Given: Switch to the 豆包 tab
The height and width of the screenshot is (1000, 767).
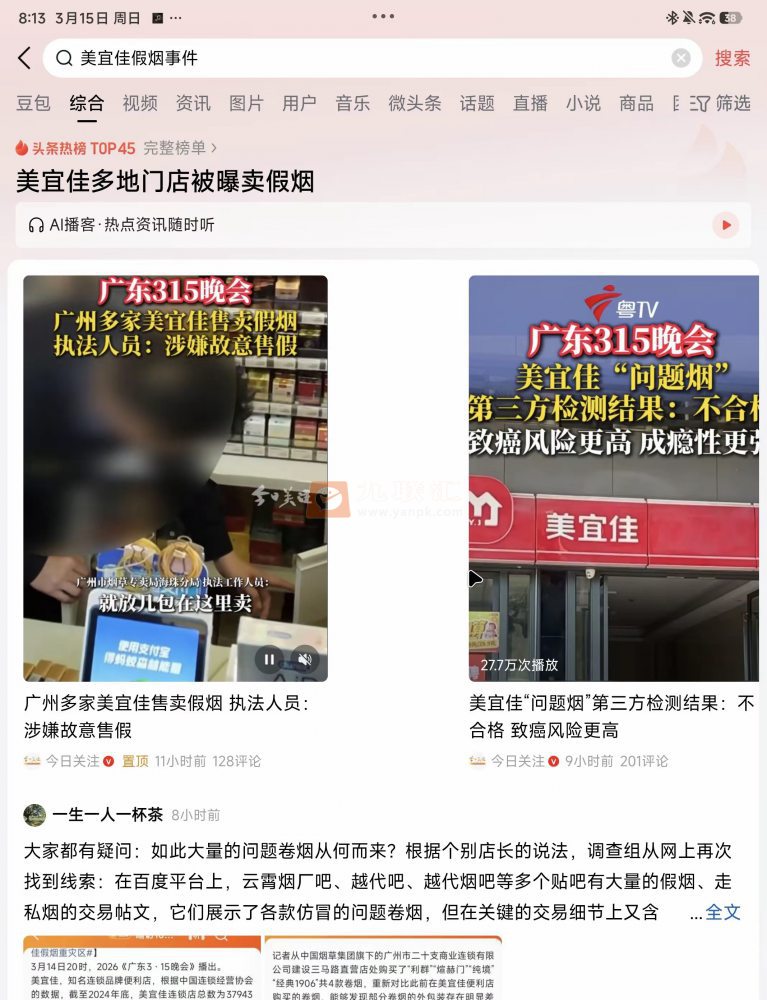Looking at the screenshot, I should coord(33,103).
